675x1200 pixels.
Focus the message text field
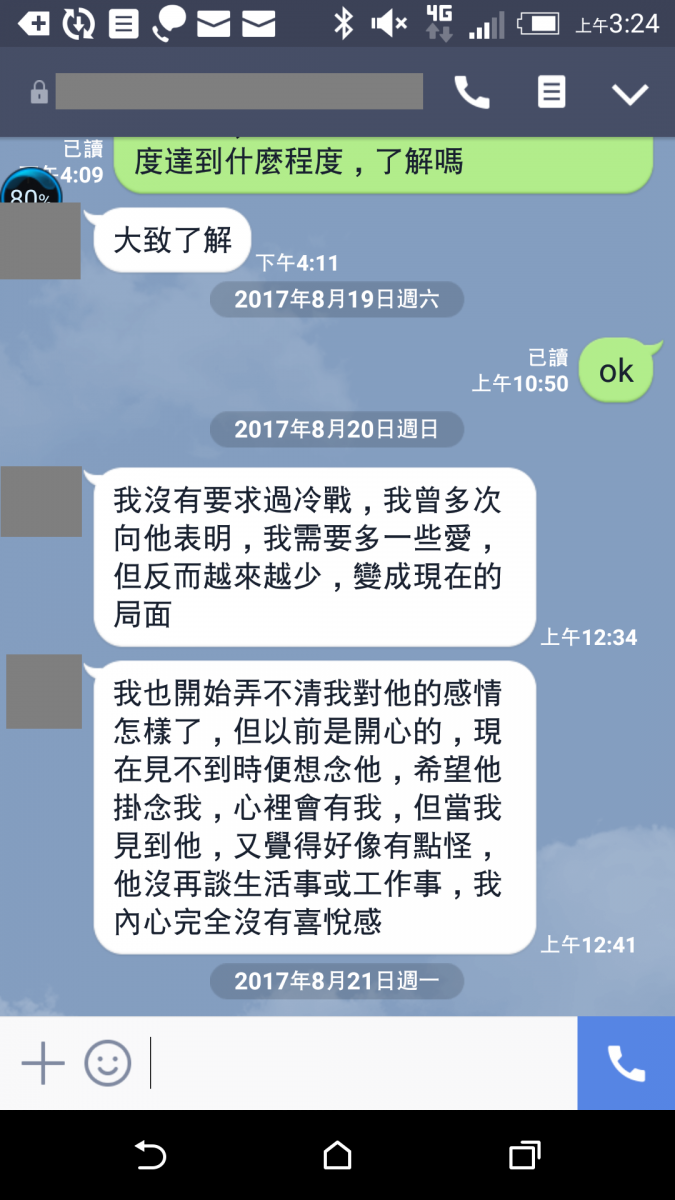point(360,1063)
